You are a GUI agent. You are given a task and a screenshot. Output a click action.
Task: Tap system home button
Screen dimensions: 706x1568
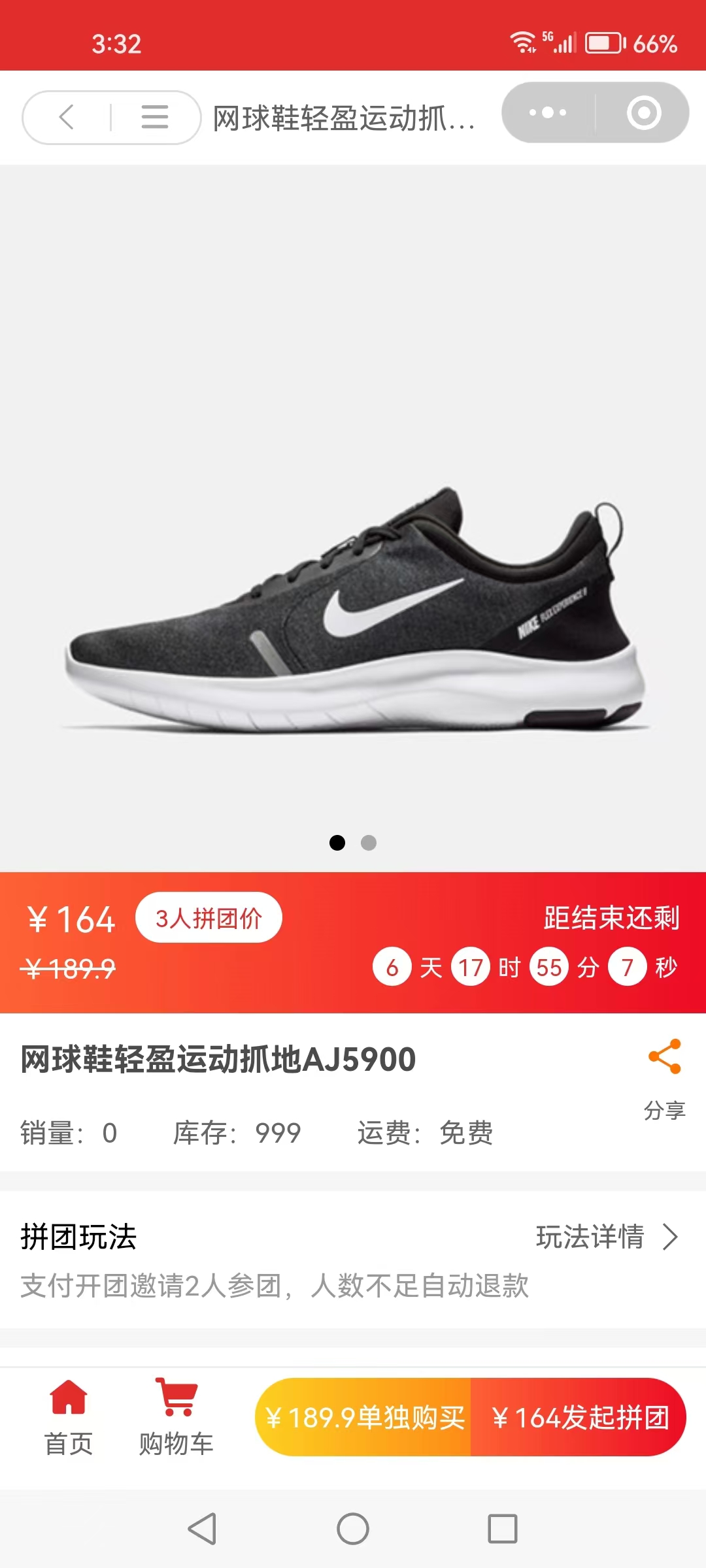coord(353,1529)
